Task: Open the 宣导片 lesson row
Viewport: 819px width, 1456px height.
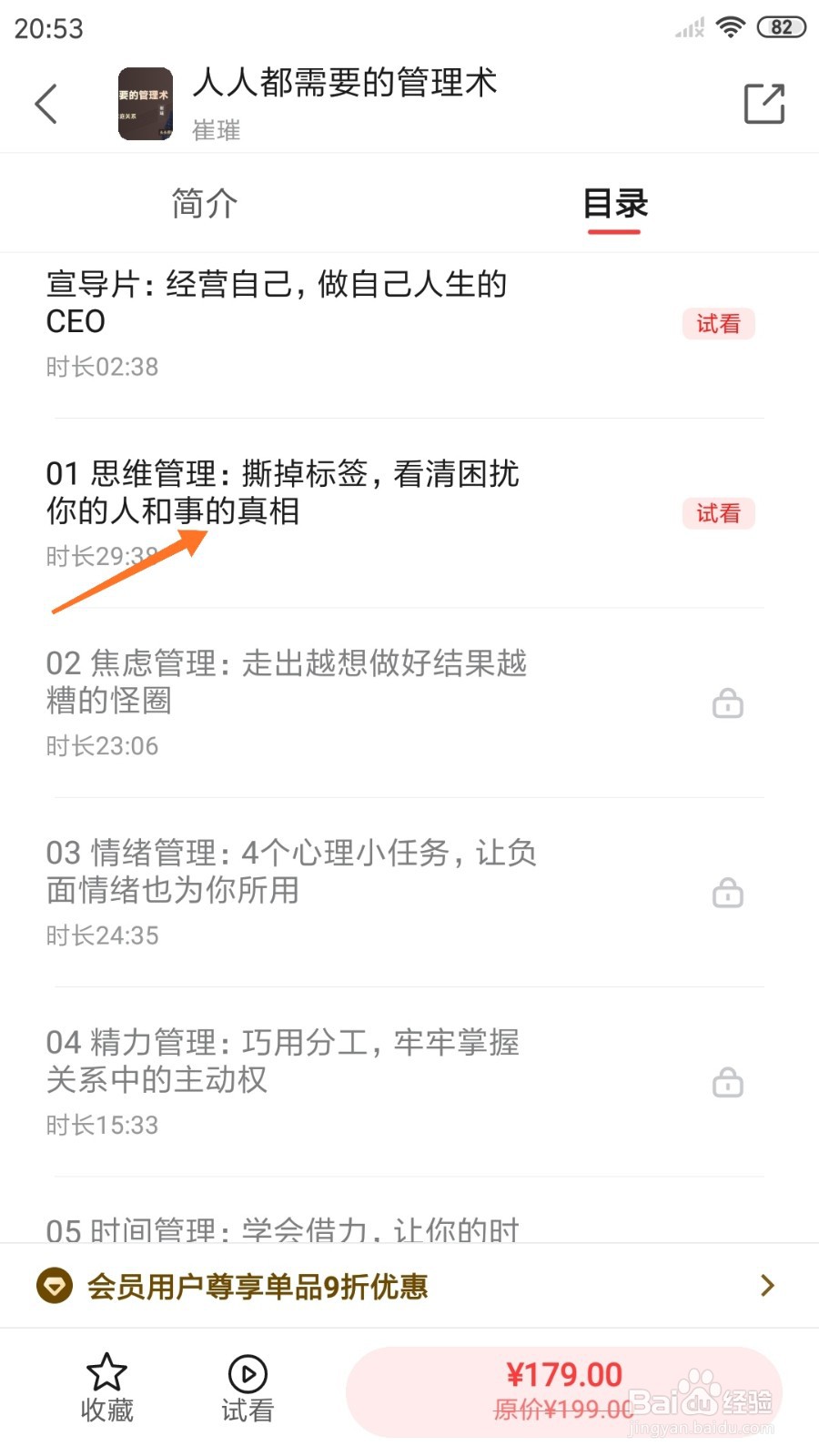Action: click(x=409, y=324)
